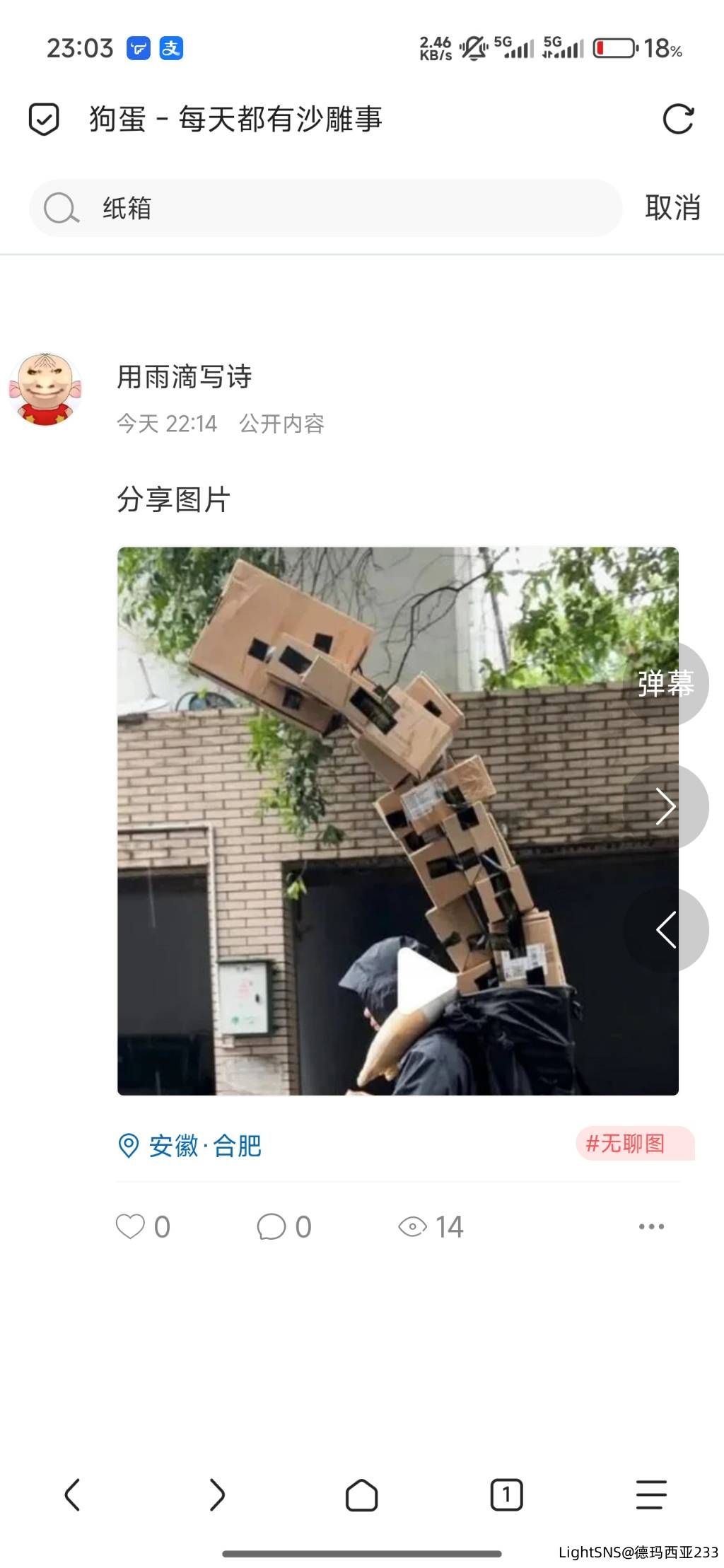Image resolution: width=724 pixels, height=1568 pixels.
Task: Tap the username 用雨滴写诗
Action: 184,376
